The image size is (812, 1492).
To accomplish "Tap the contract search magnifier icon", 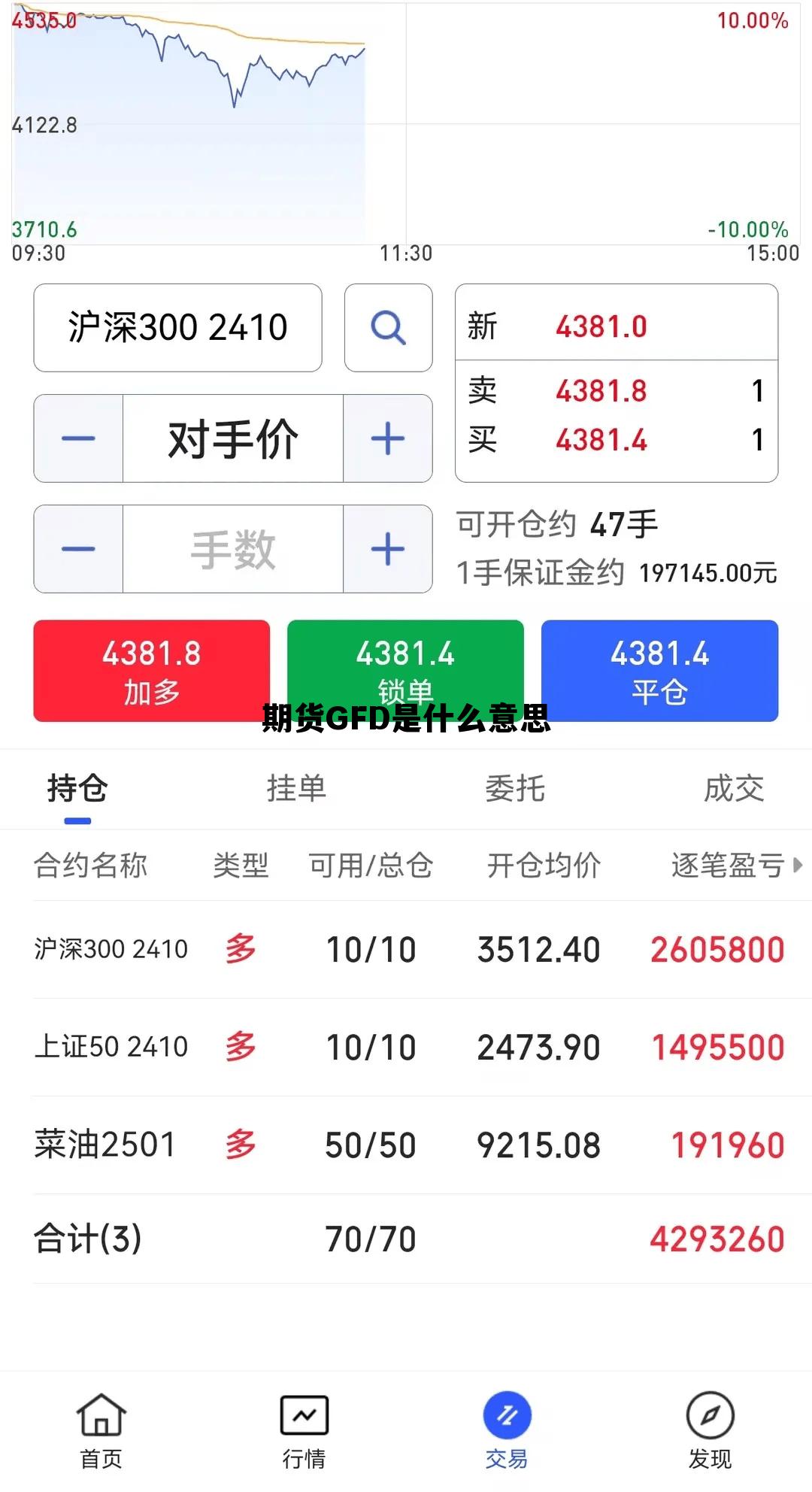I will (388, 327).
